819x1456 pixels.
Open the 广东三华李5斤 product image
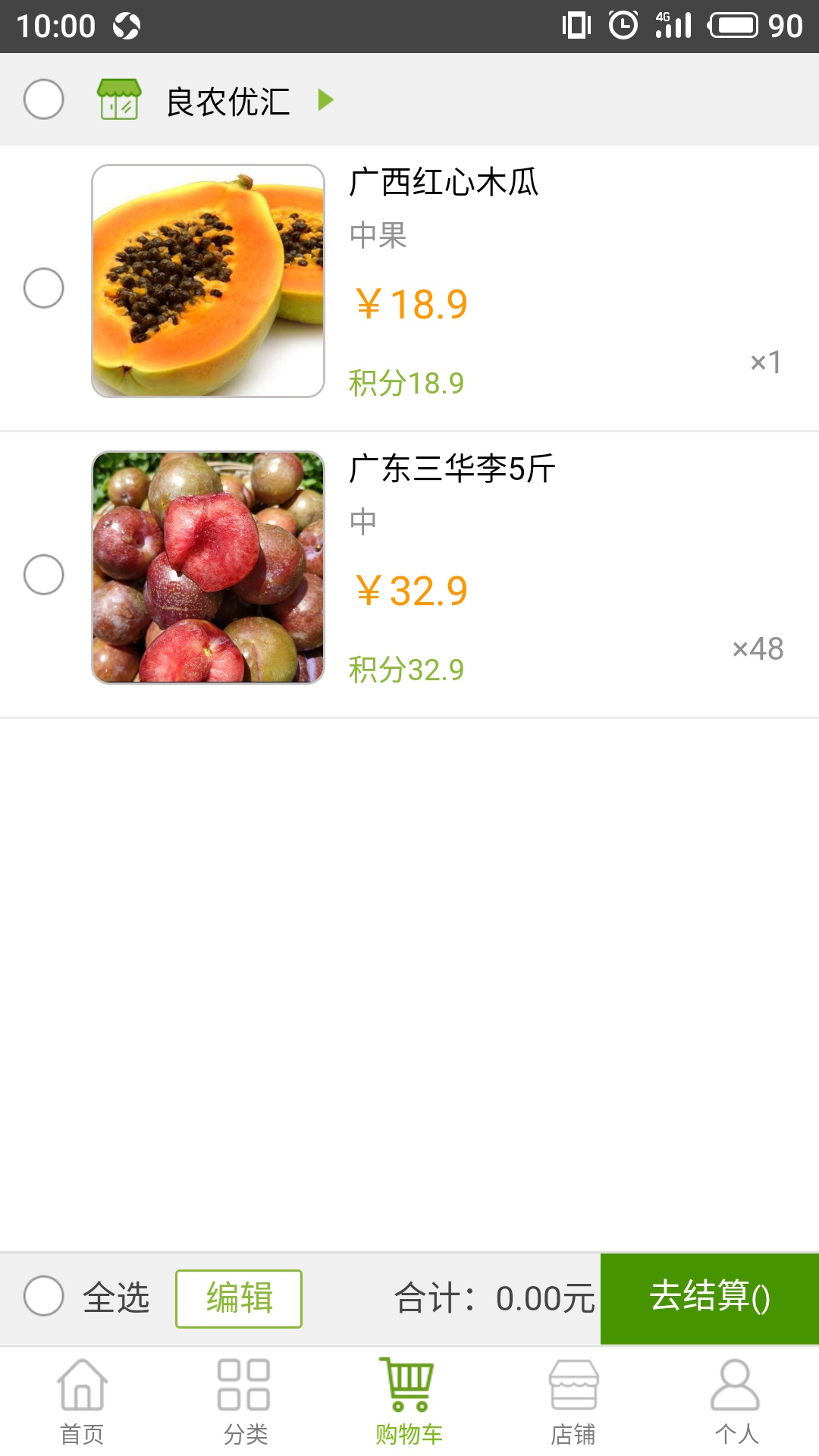tap(208, 568)
